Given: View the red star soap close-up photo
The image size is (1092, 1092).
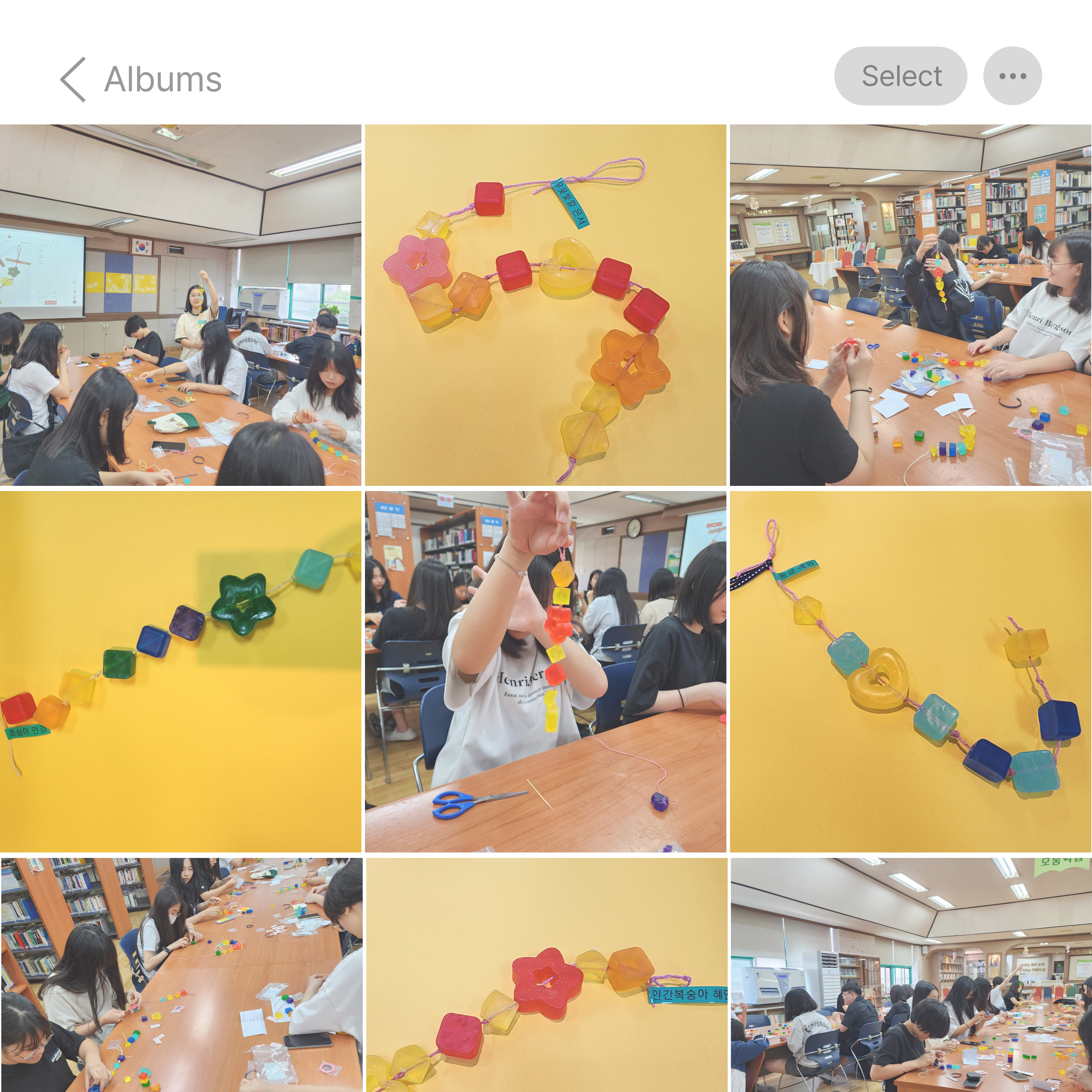Looking at the screenshot, I should [x=545, y=975].
